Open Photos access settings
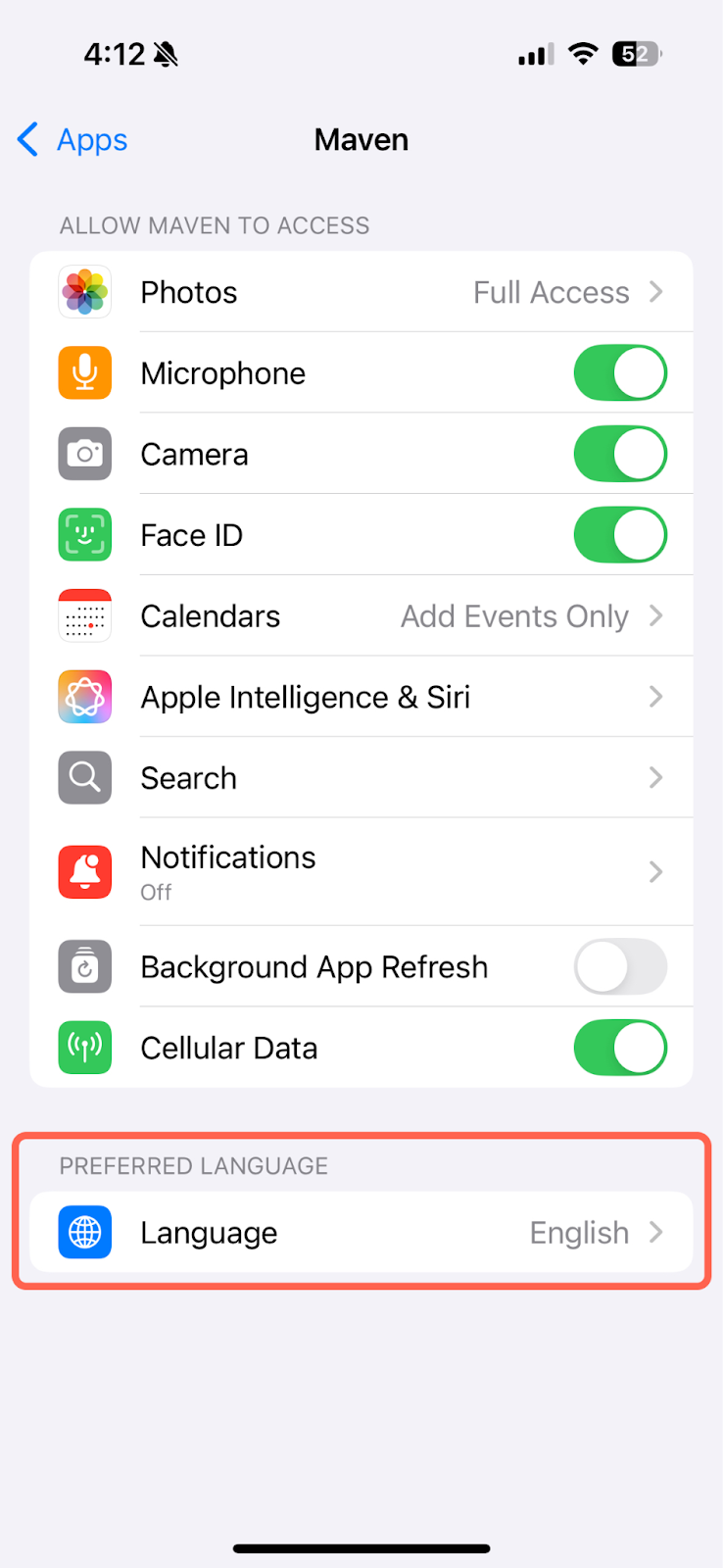Screen dimensions: 723x1568 coord(361,292)
